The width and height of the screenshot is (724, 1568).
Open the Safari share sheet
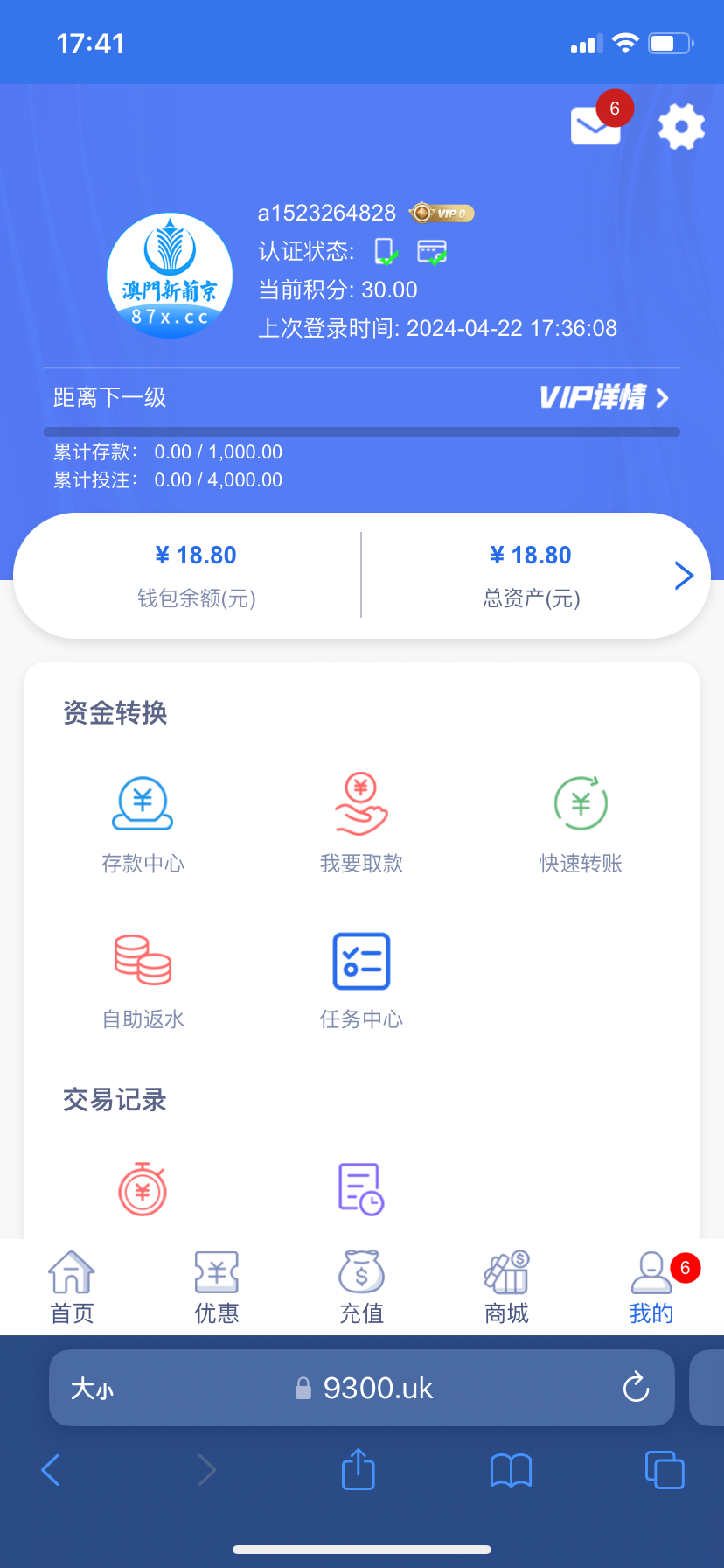(x=358, y=1470)
